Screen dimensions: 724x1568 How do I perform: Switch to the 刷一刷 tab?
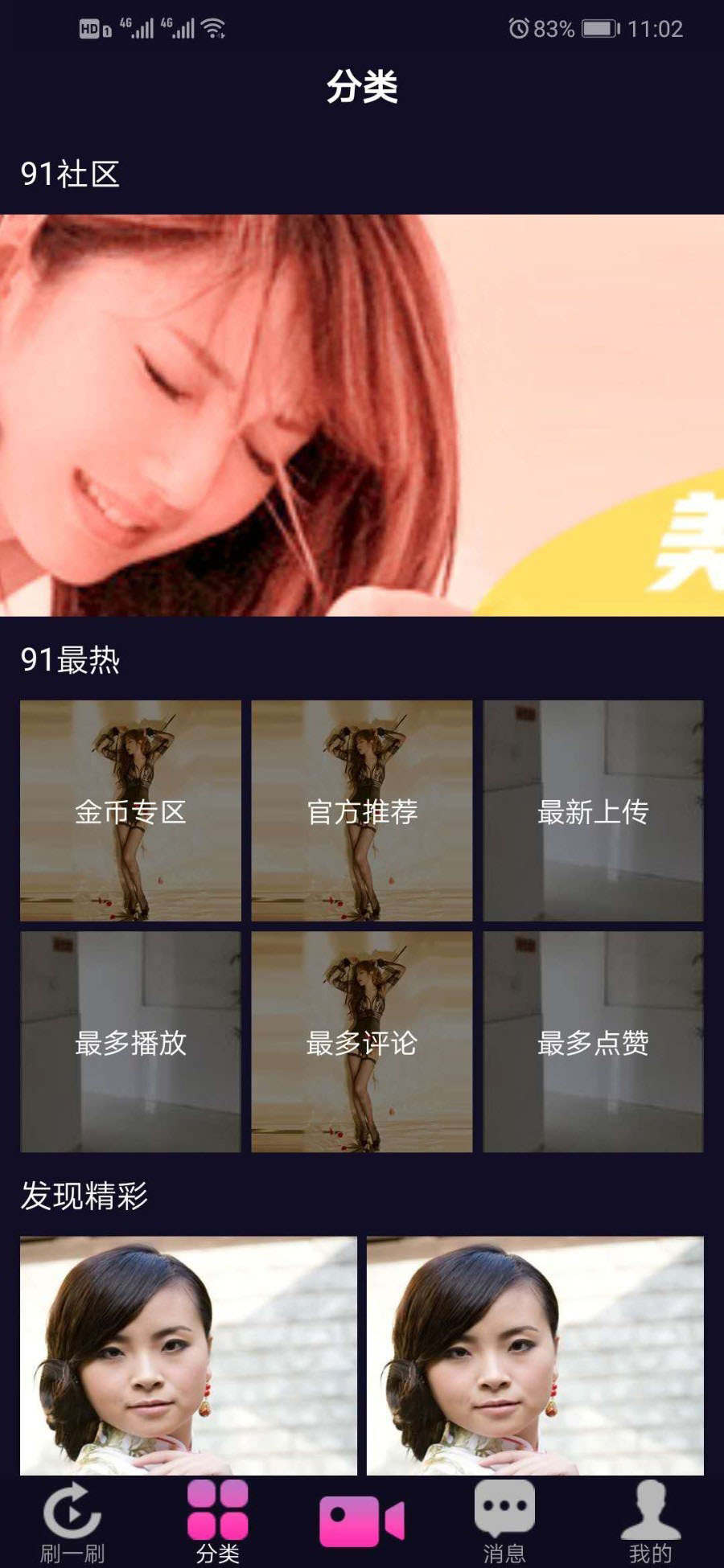click(x=72, y=1523)
